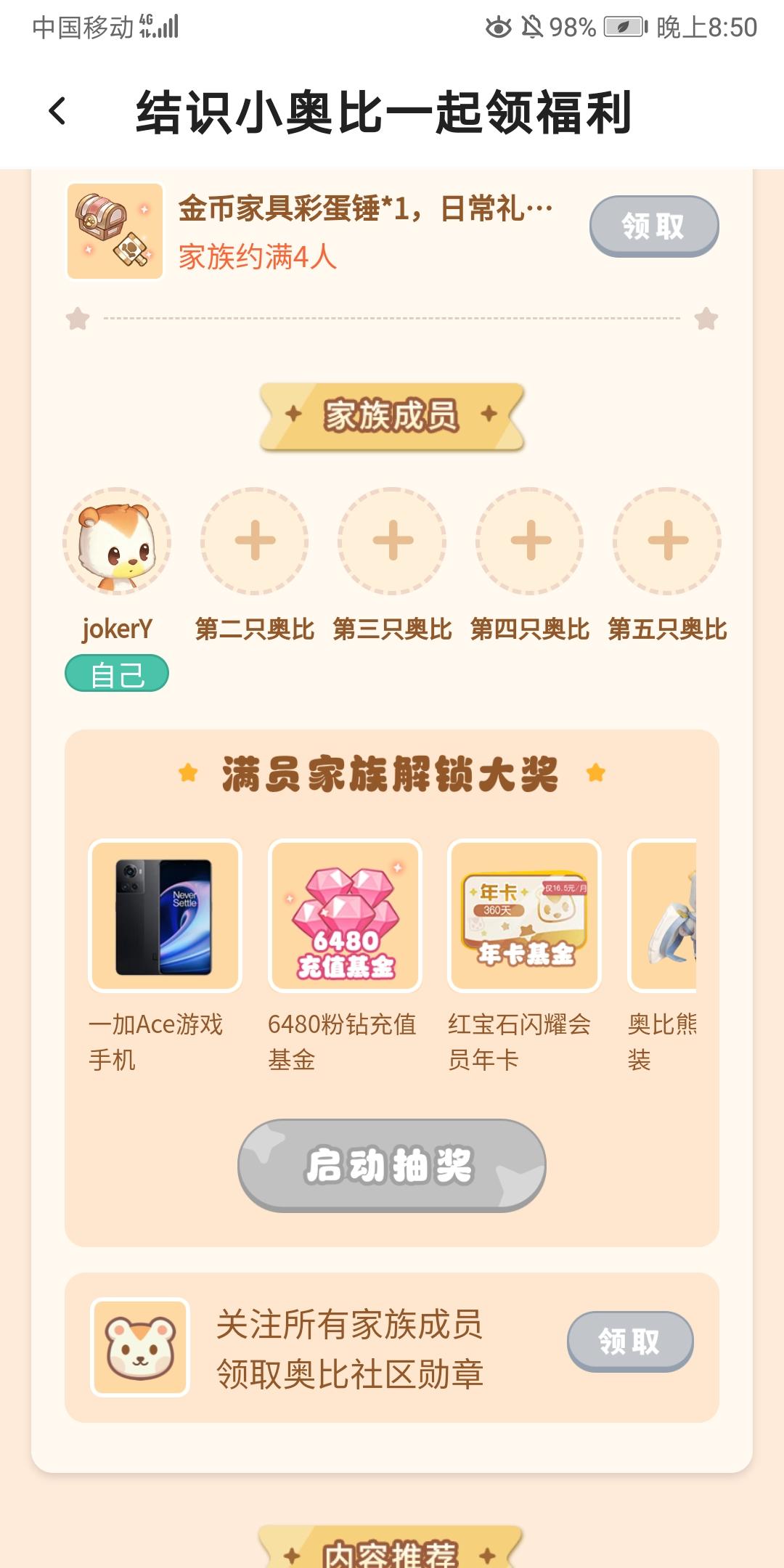Tap the 自己 label under jokerY
The image size is (784, 1568).
(116, 674)
